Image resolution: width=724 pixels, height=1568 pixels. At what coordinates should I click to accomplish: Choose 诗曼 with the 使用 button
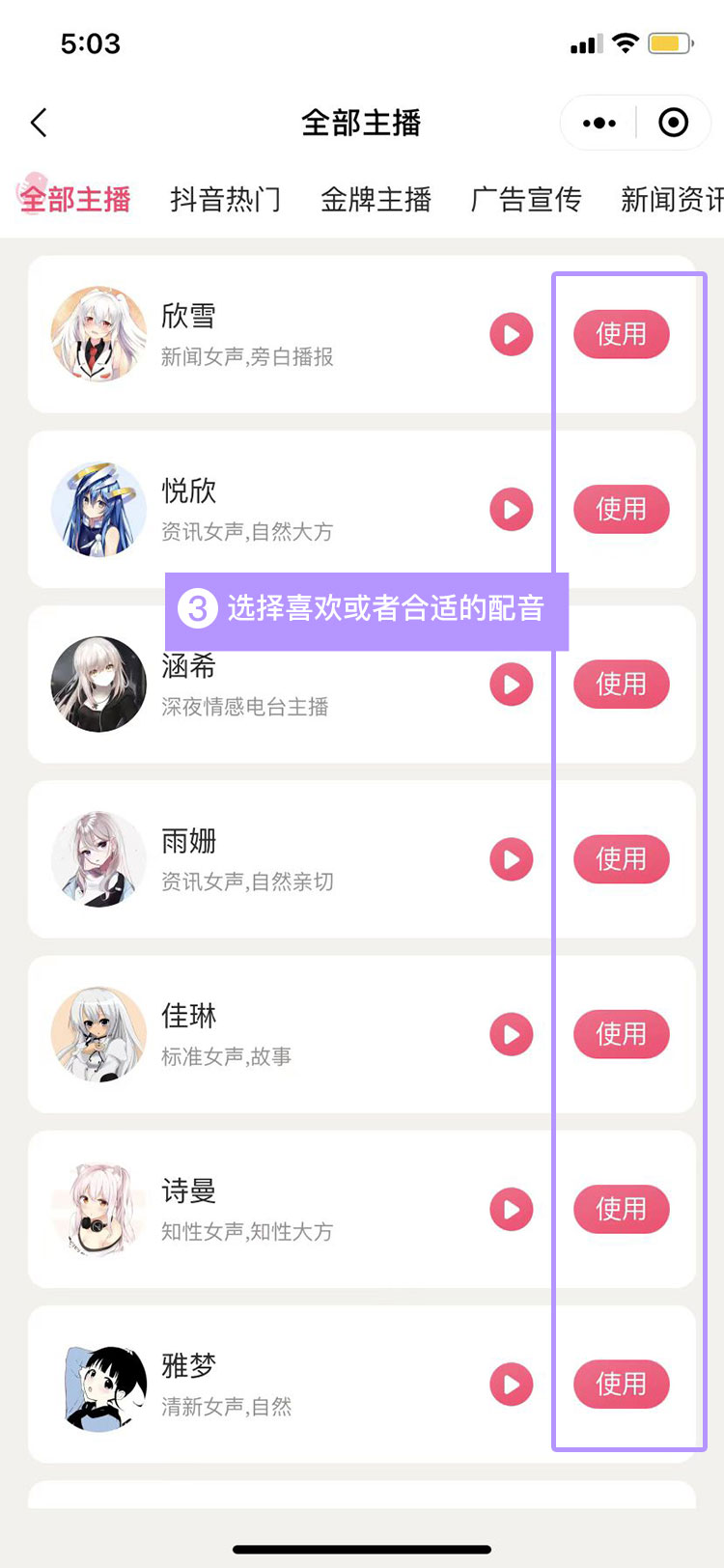[x=621, y=1208]
